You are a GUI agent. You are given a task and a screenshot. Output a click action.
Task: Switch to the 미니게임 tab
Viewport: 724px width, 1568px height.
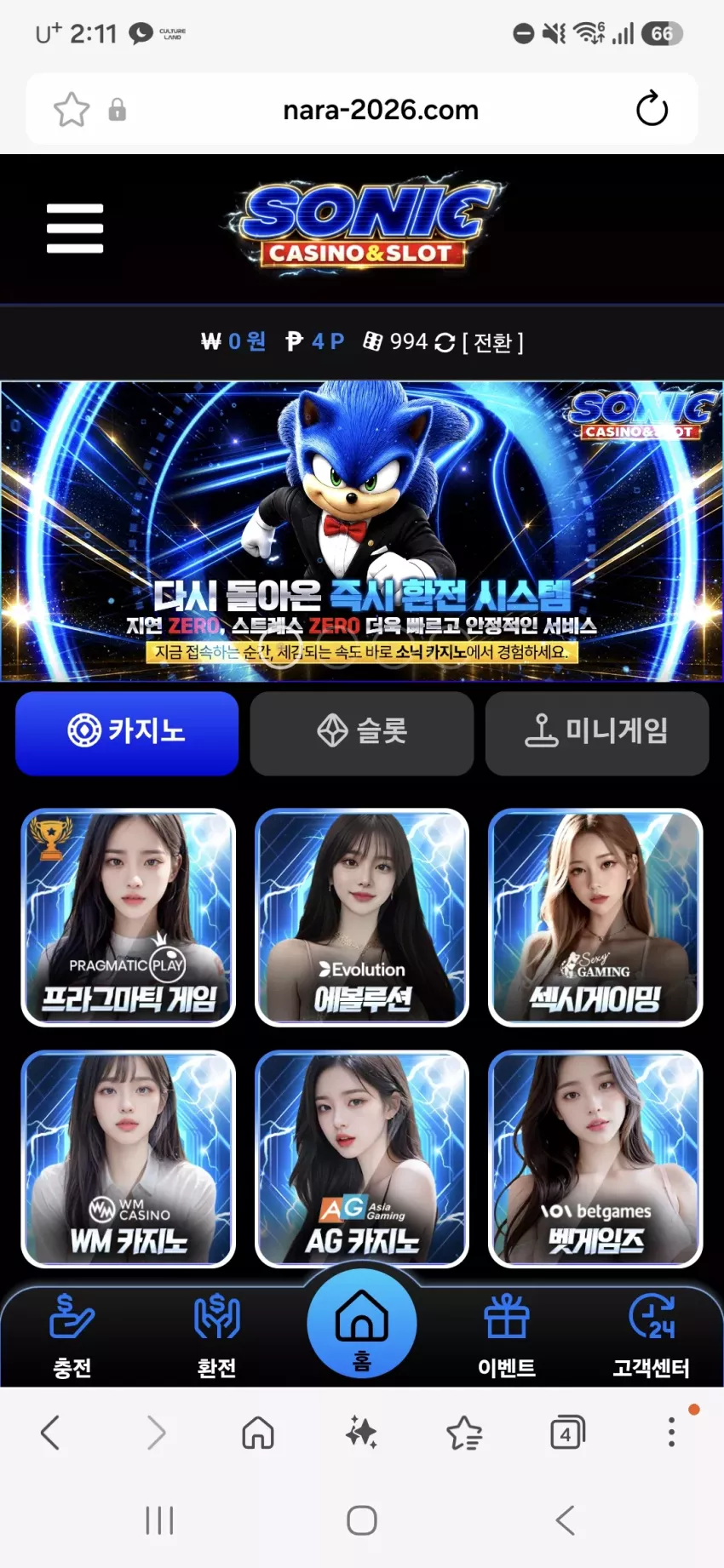597,733
